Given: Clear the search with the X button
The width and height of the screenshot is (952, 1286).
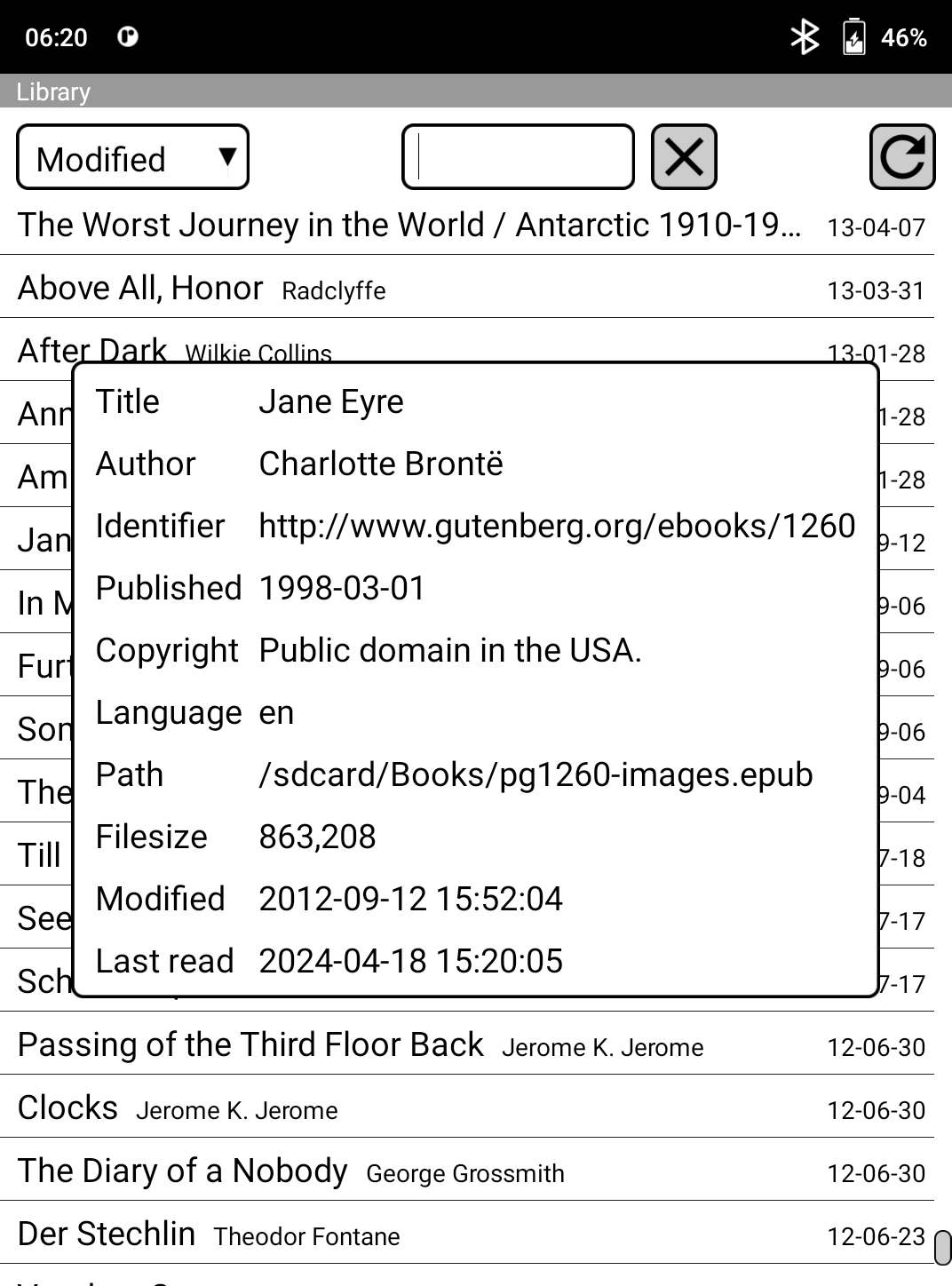Looking at the screenshot, I should tap(684, 157).
